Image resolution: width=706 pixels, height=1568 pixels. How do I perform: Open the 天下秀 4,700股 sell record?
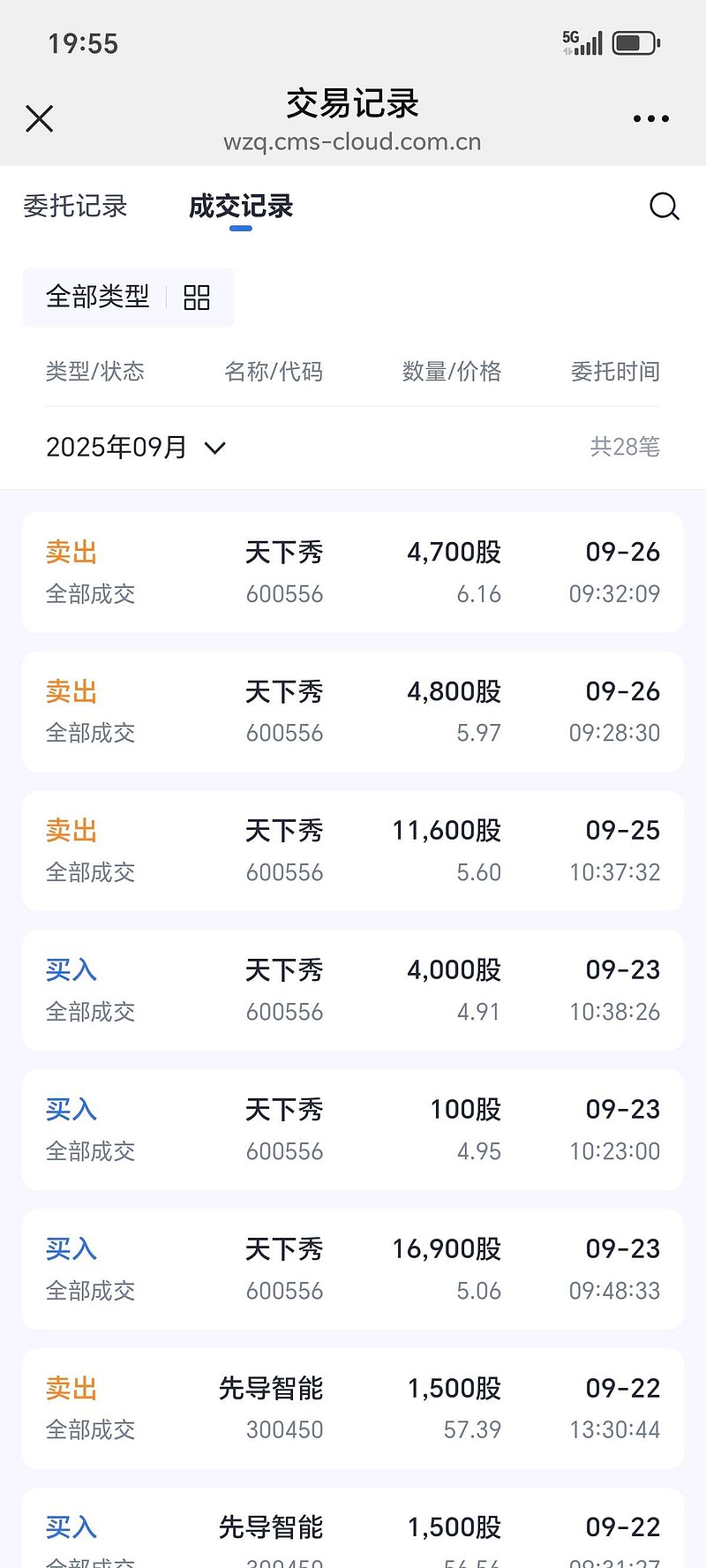tap(353, 572)
